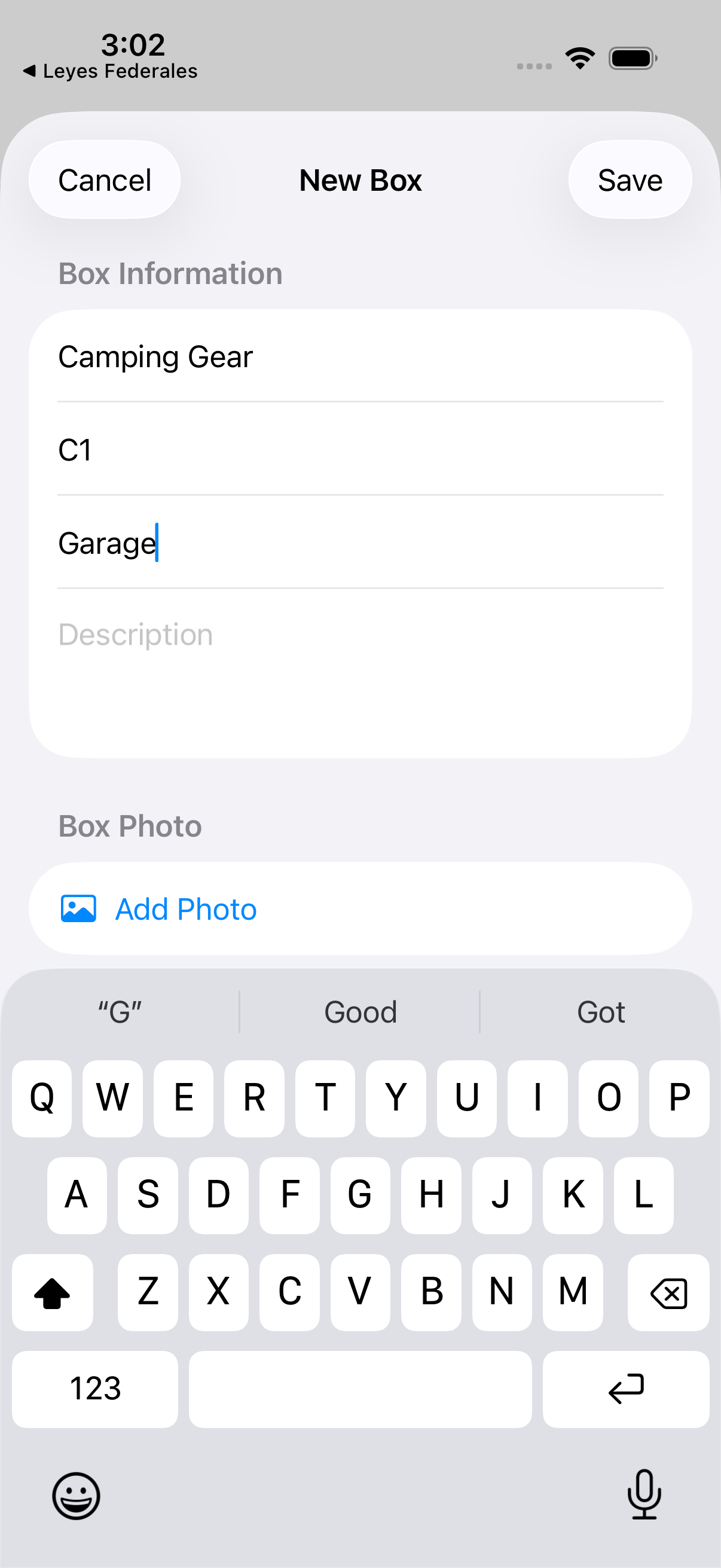This screenshot has height=1568, width=721.
Task: Choose the Good keyboard suggestion
Action: coord(360,1011)
